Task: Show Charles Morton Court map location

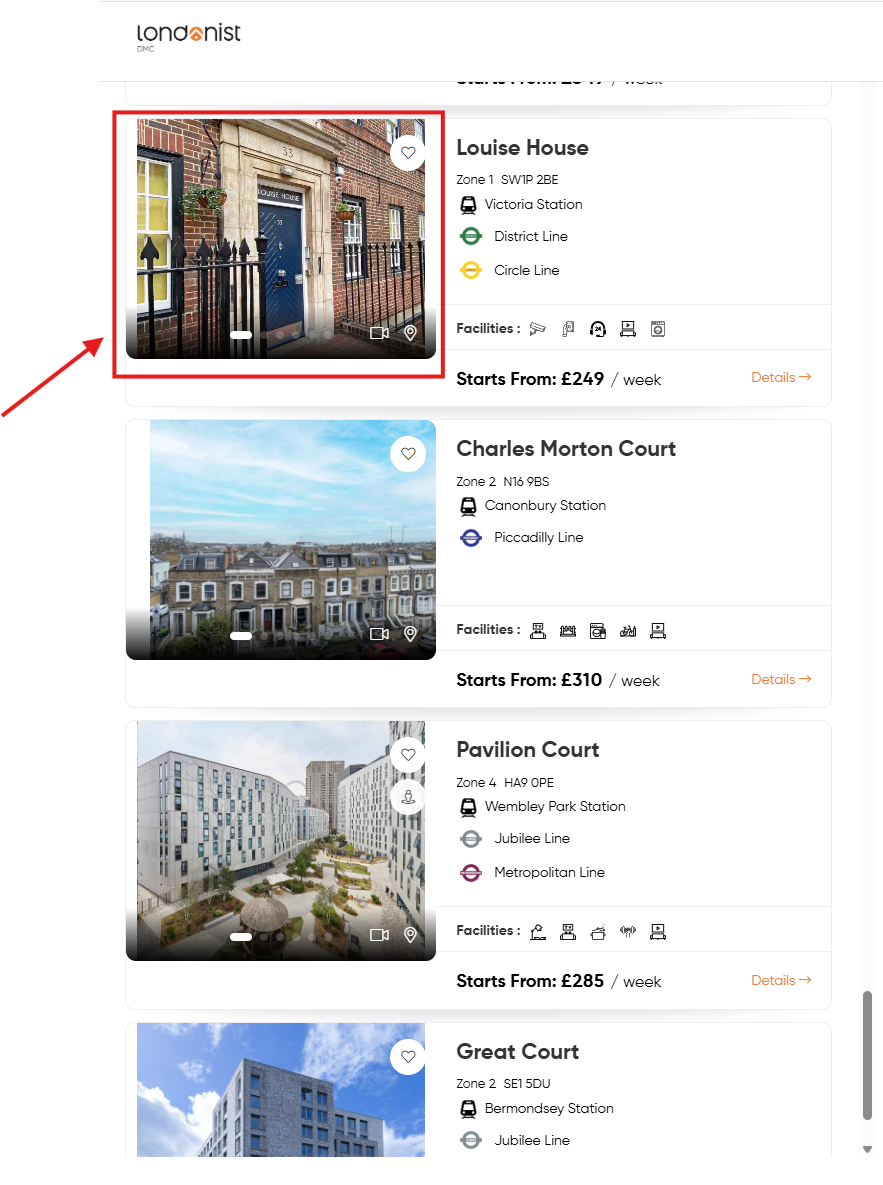Action: click(411, 633)
